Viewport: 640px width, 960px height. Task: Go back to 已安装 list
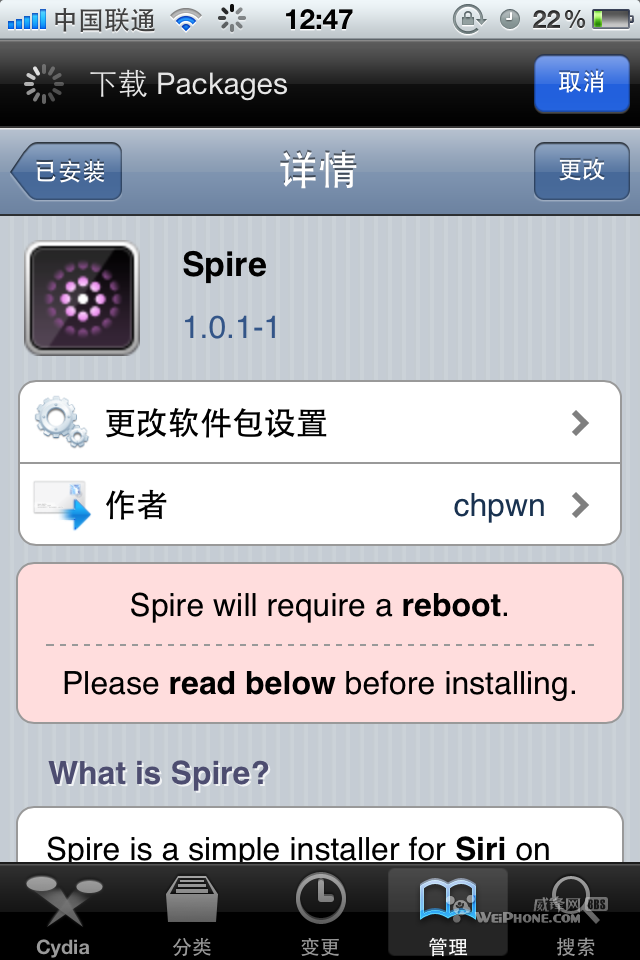(x=68, y=172)
